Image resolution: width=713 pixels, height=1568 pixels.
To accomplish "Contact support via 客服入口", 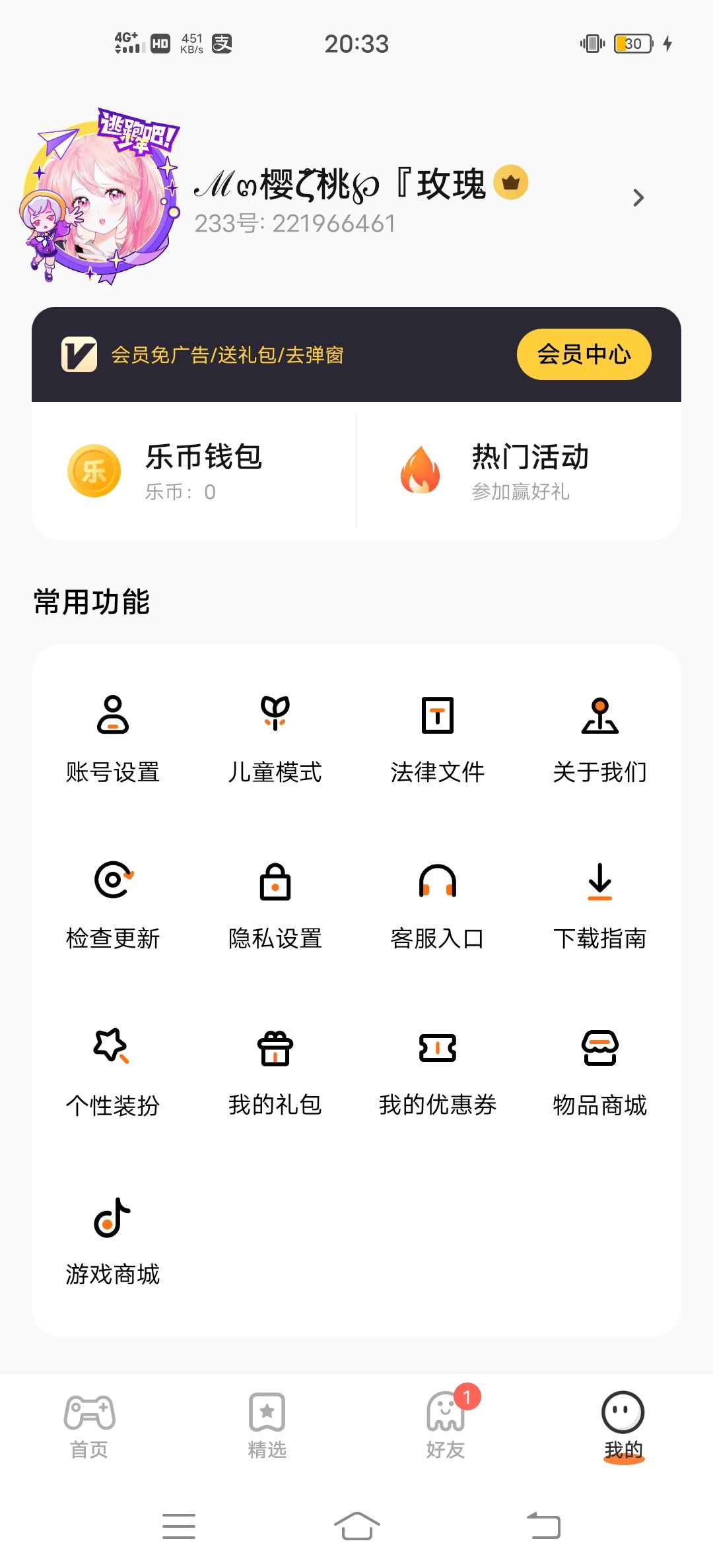I will (x=438, y=904).
